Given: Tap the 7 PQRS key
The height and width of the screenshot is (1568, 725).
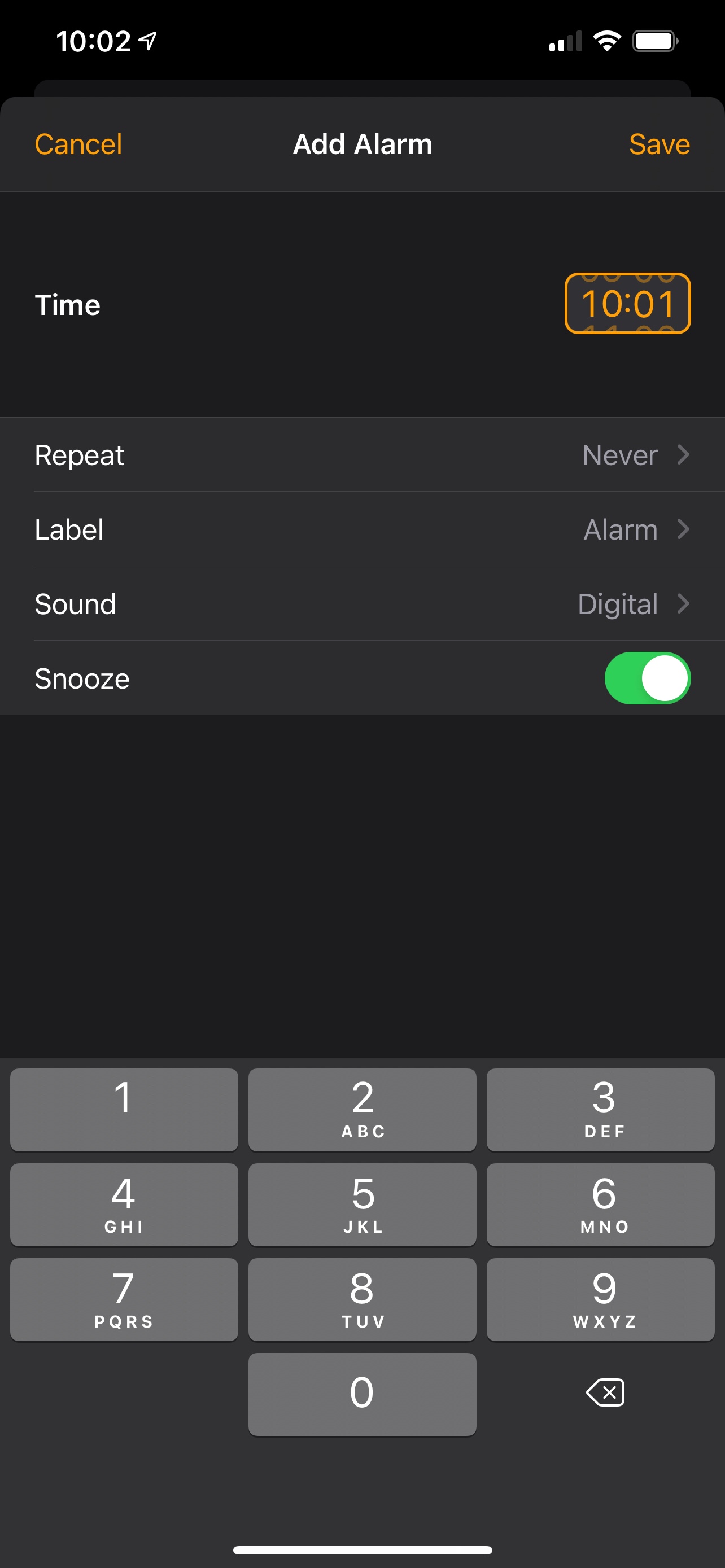Looking at the screenshot, I should coord(124,1299).
